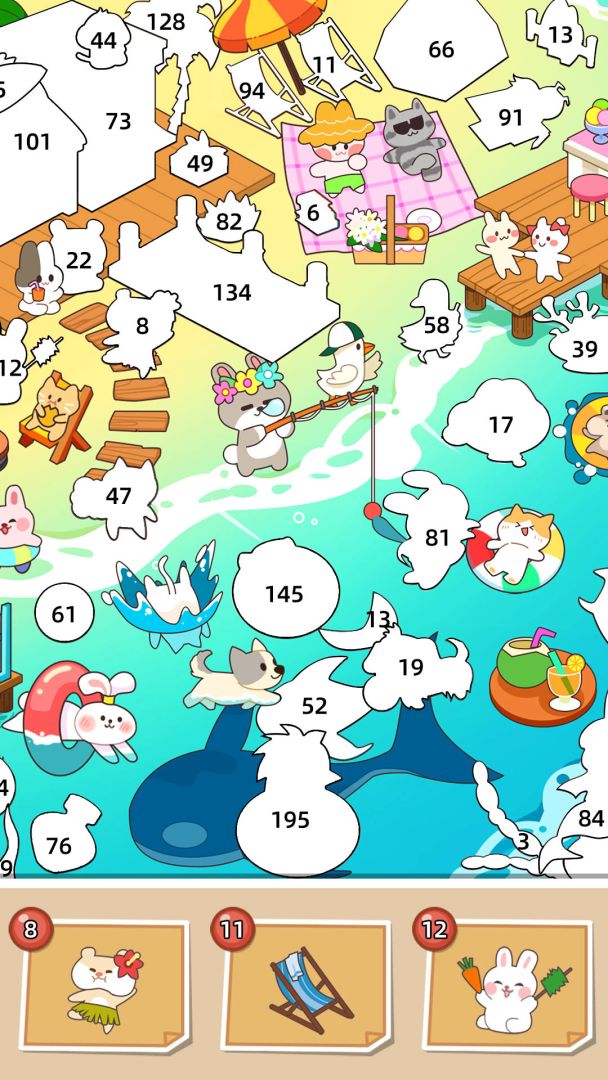Select sticker number 11, the beach chair
The height and width of the screenshot is (1080, 608).
(x=305, y=986)
